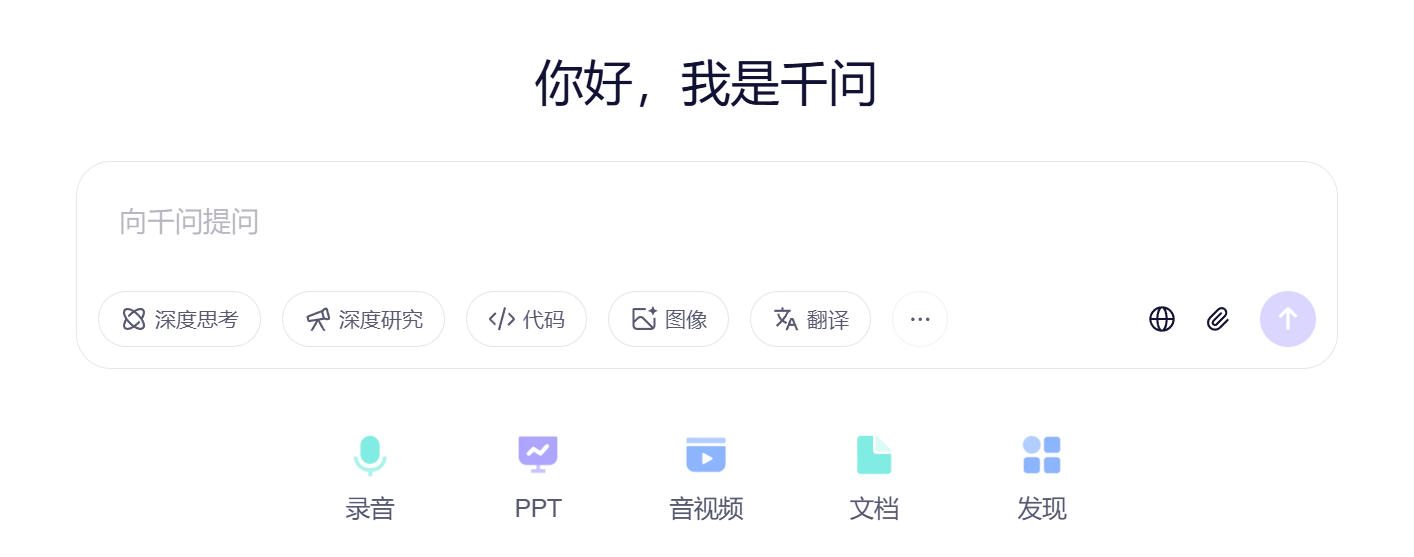Open the 录音 recording tool

pyautogui.click(x=370, y=476)
